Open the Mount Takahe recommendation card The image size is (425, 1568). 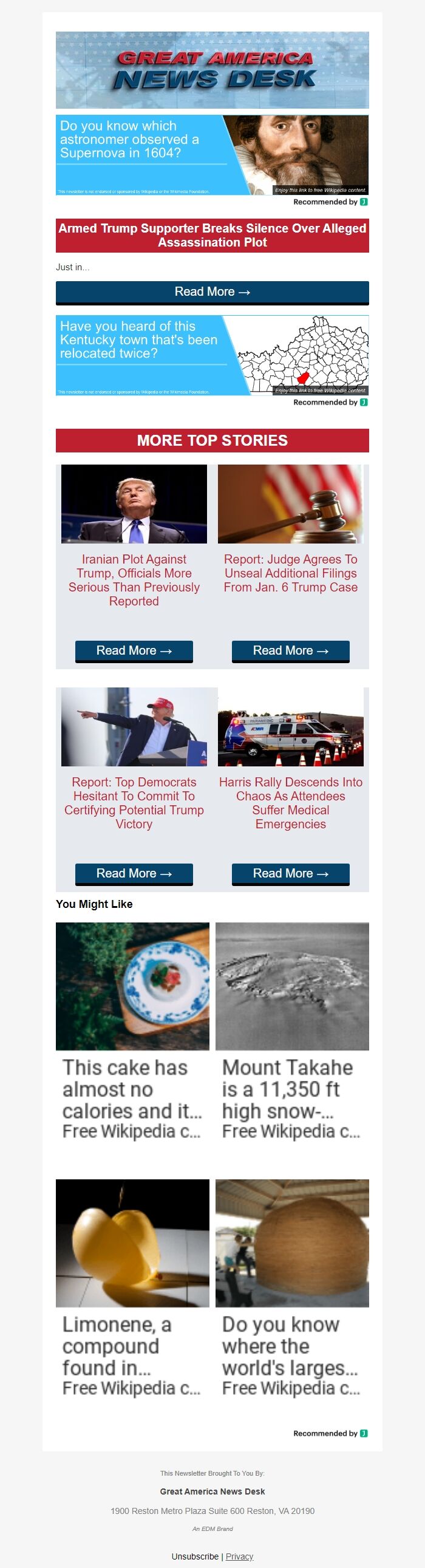point(291,1031)
